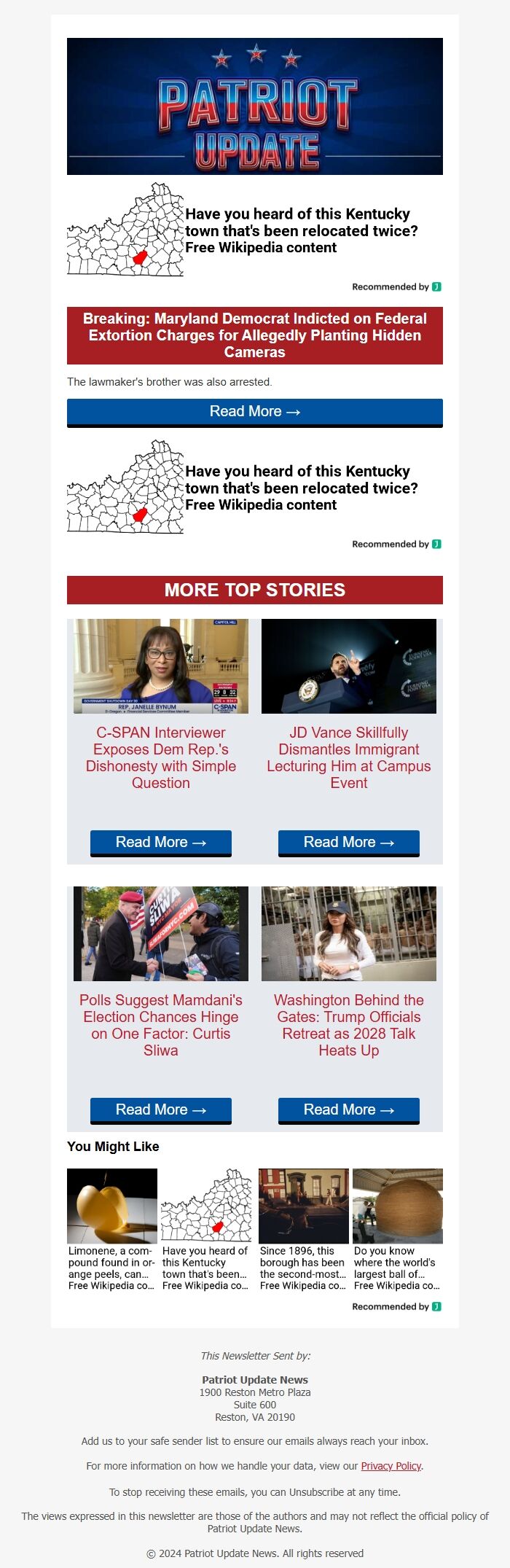
Task: Read more on the JD Vance campus story
Action: point(348,843)
